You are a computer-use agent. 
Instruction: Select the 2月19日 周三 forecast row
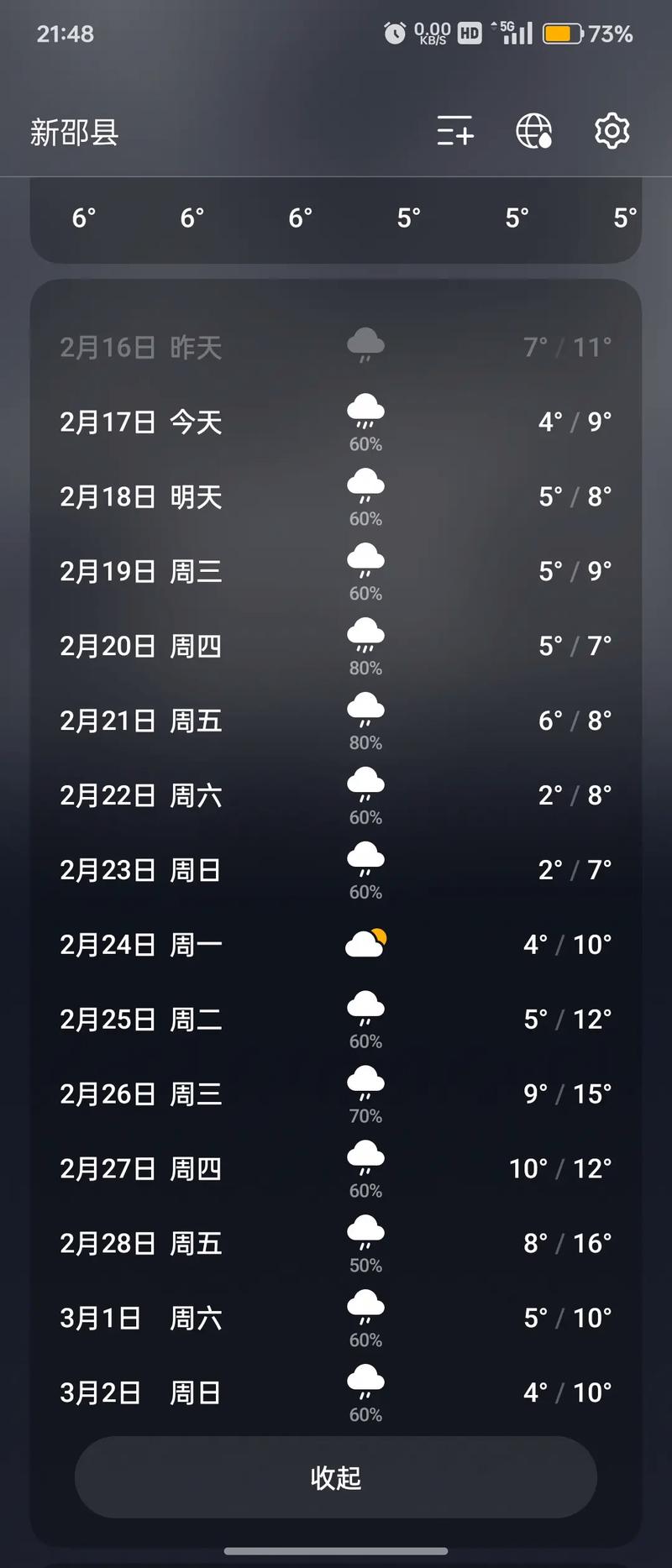(x=336, y=571)
